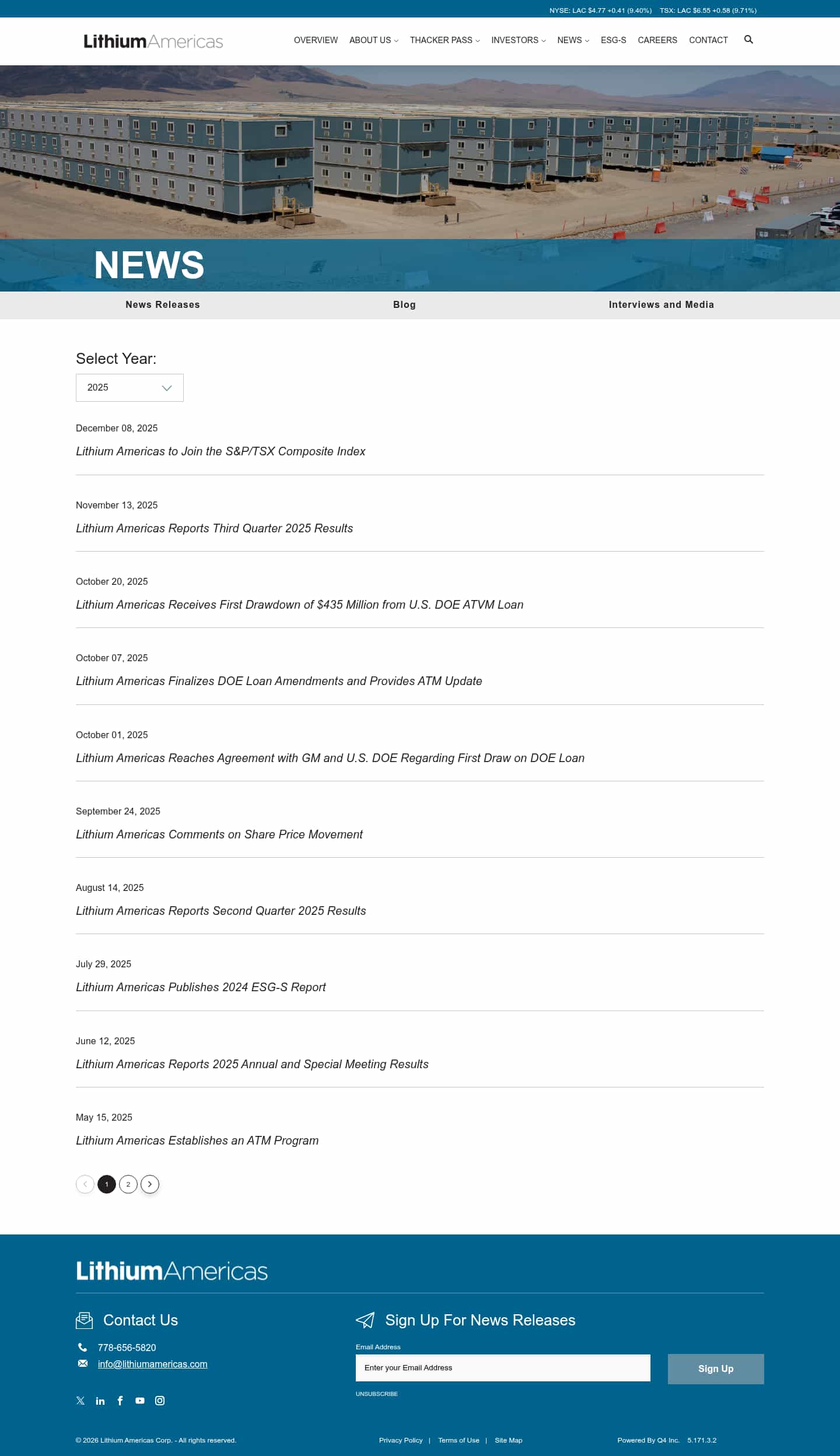The image size is (840, 1456).
Task: Open the S&P/TSX Composite Index release
Action: (220, 451)
